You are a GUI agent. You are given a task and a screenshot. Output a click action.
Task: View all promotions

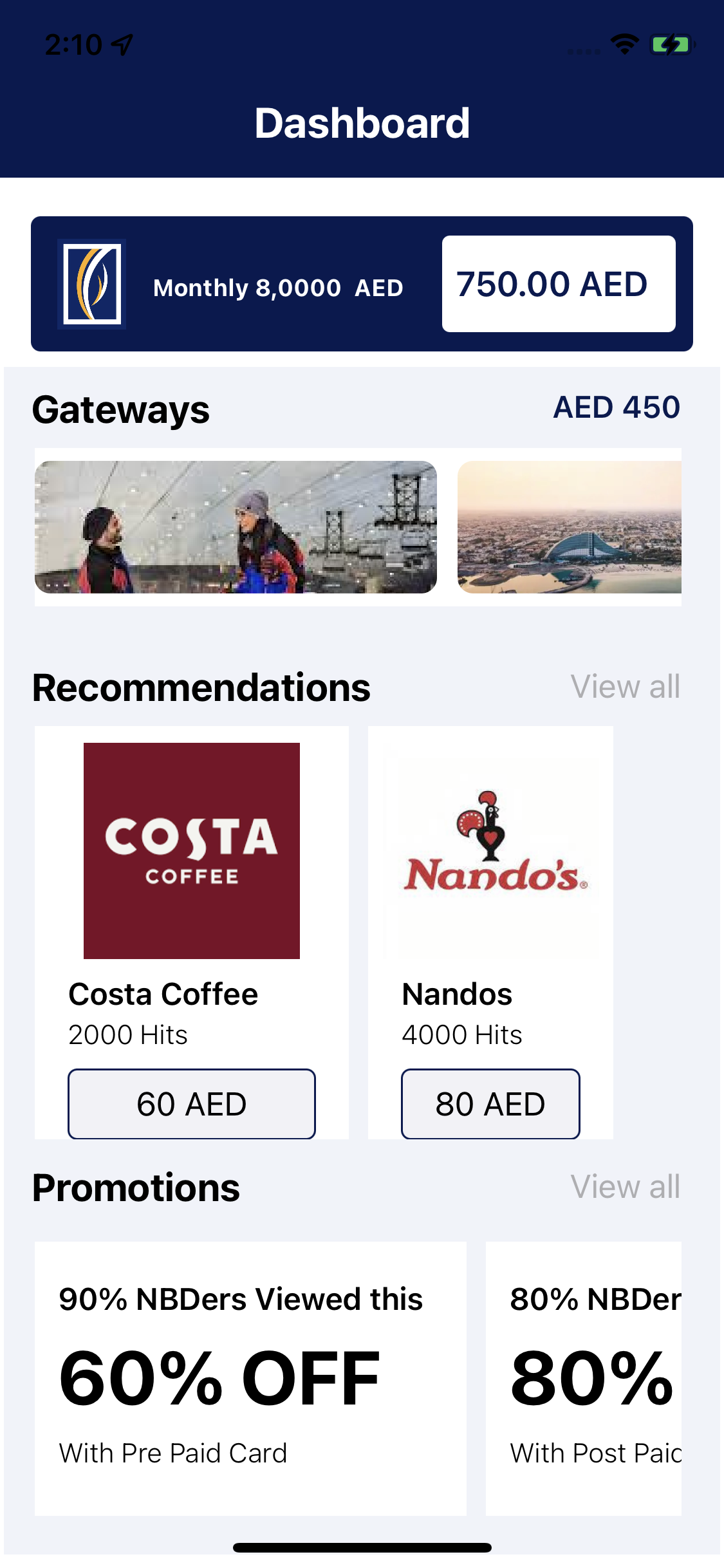click(625, 1187)
